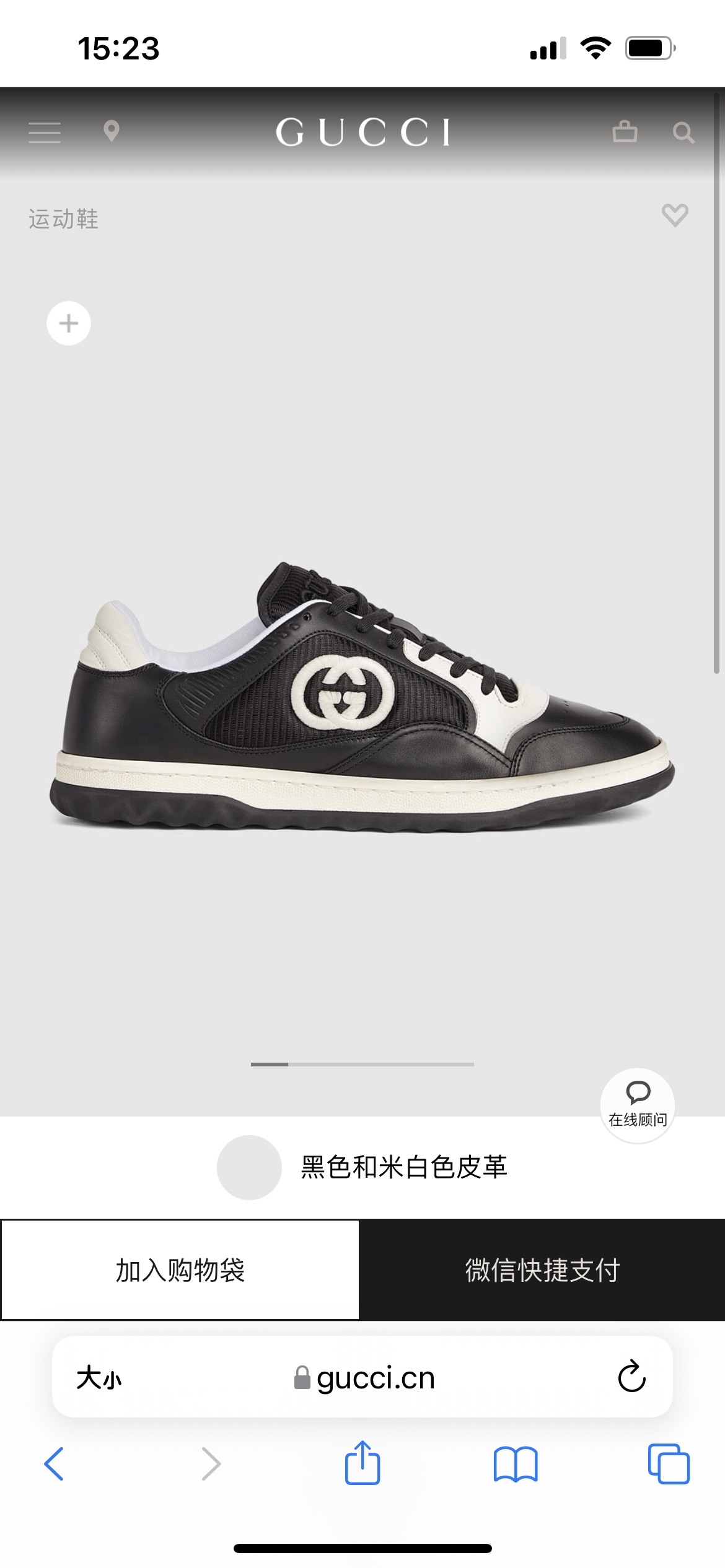
Task: Open the shopping bag
Action: tap(625, 131)
